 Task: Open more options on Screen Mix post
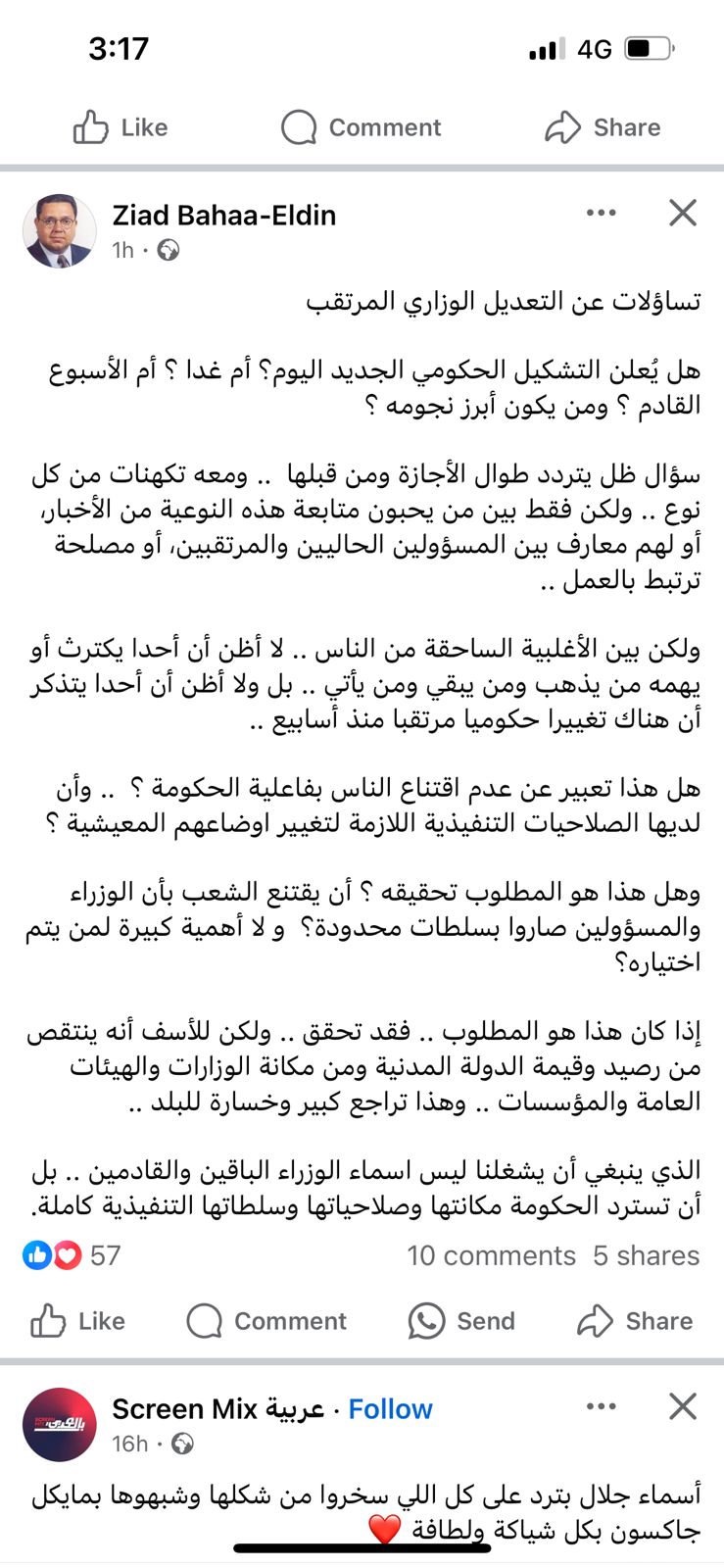tap(601, 1407)
